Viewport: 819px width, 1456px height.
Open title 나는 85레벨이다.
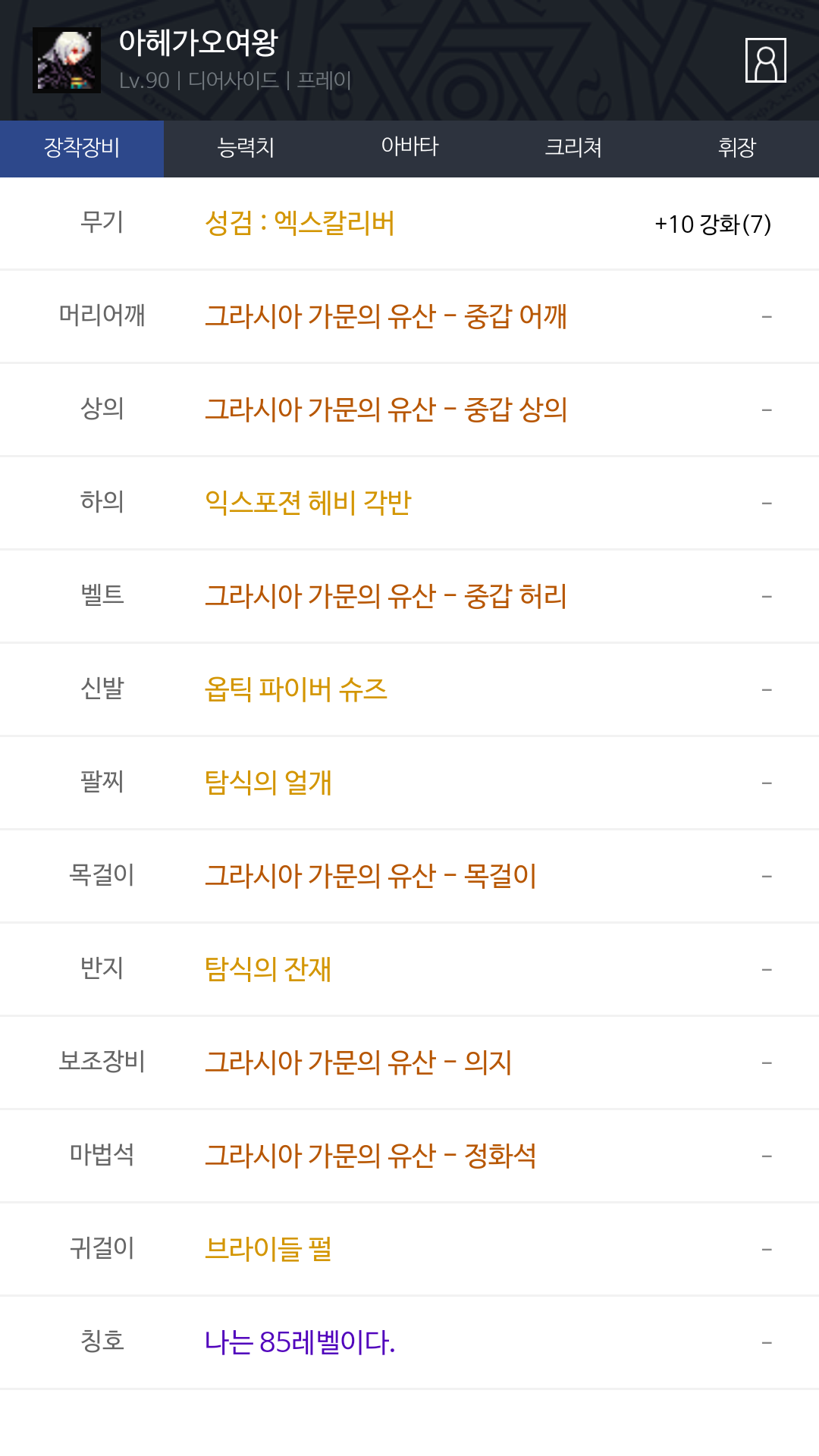(300, 1342)
